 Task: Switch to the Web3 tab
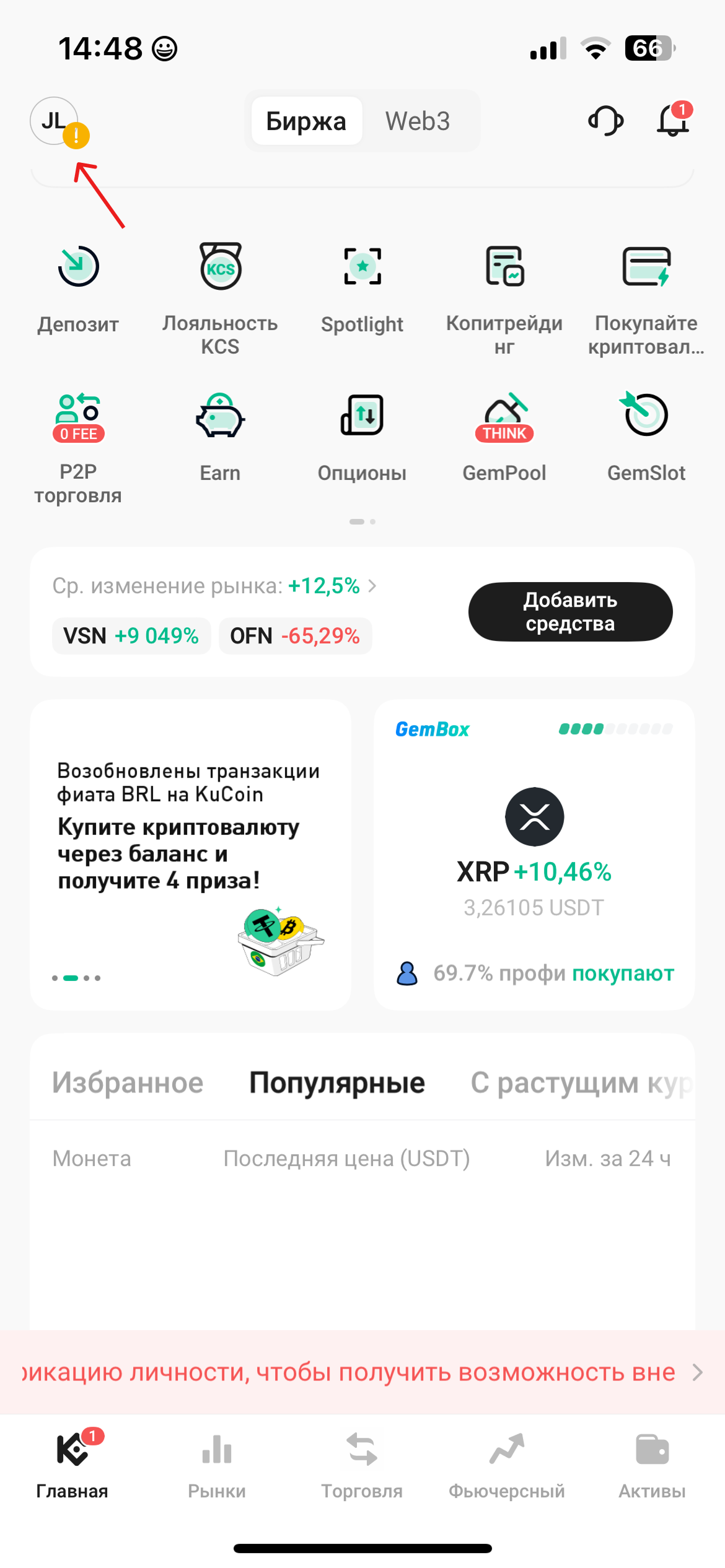417,121
